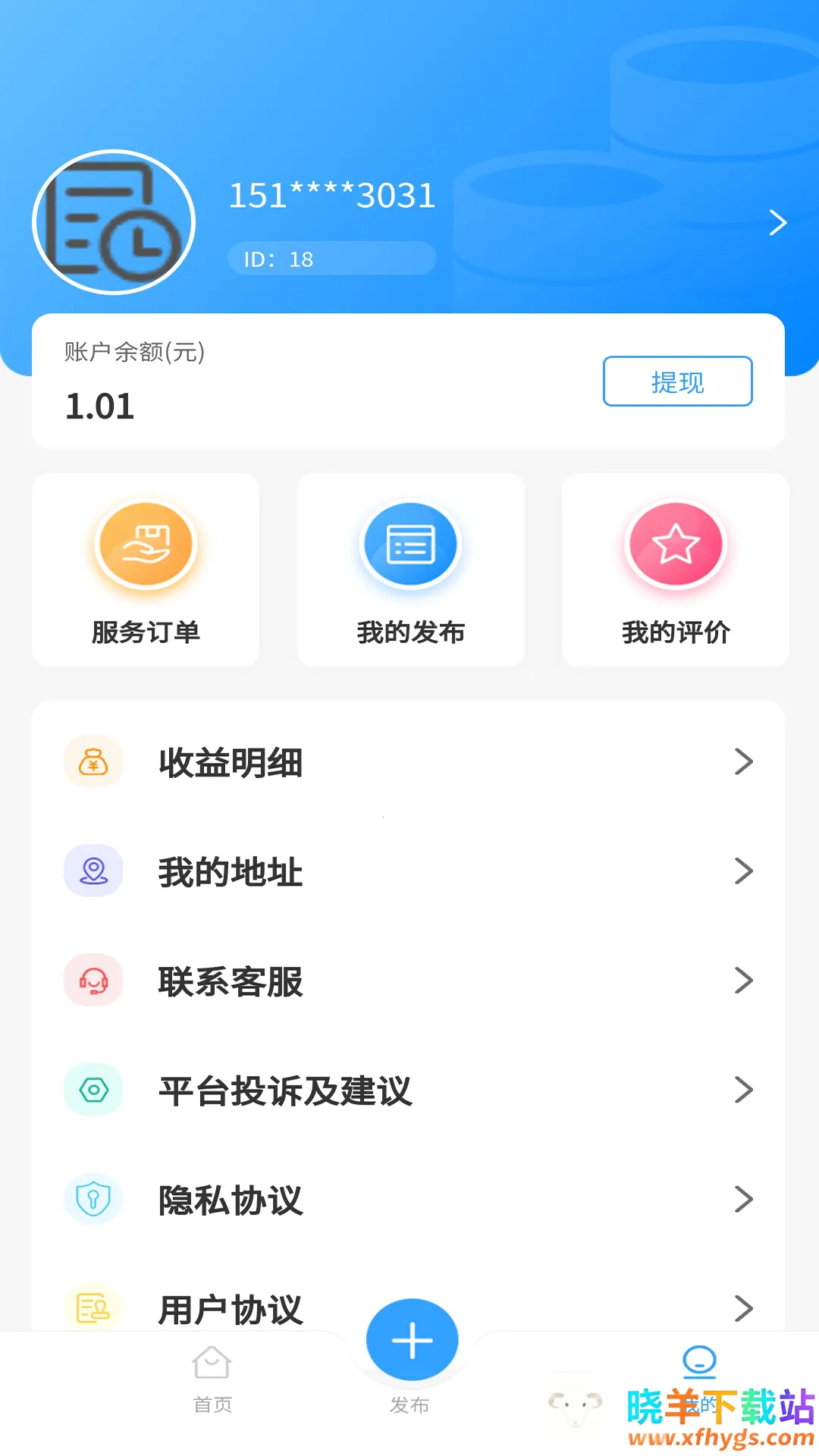The image size is (819, 1456).
Task: Open 我的评价 my reviews
Action: click(x=675, y=570)
